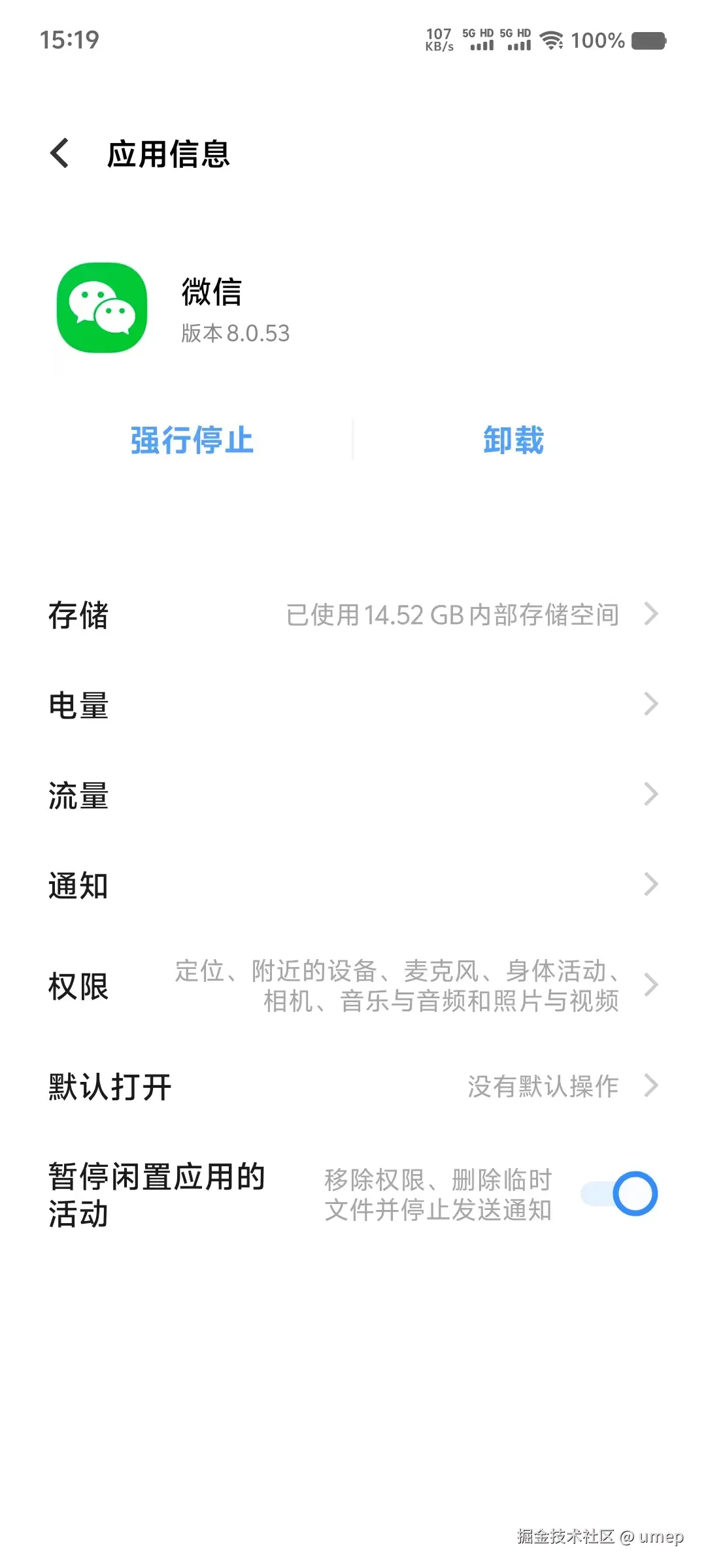Expand the 存储 storage details row
This screenshot has width=706, height=1568.
650,614
